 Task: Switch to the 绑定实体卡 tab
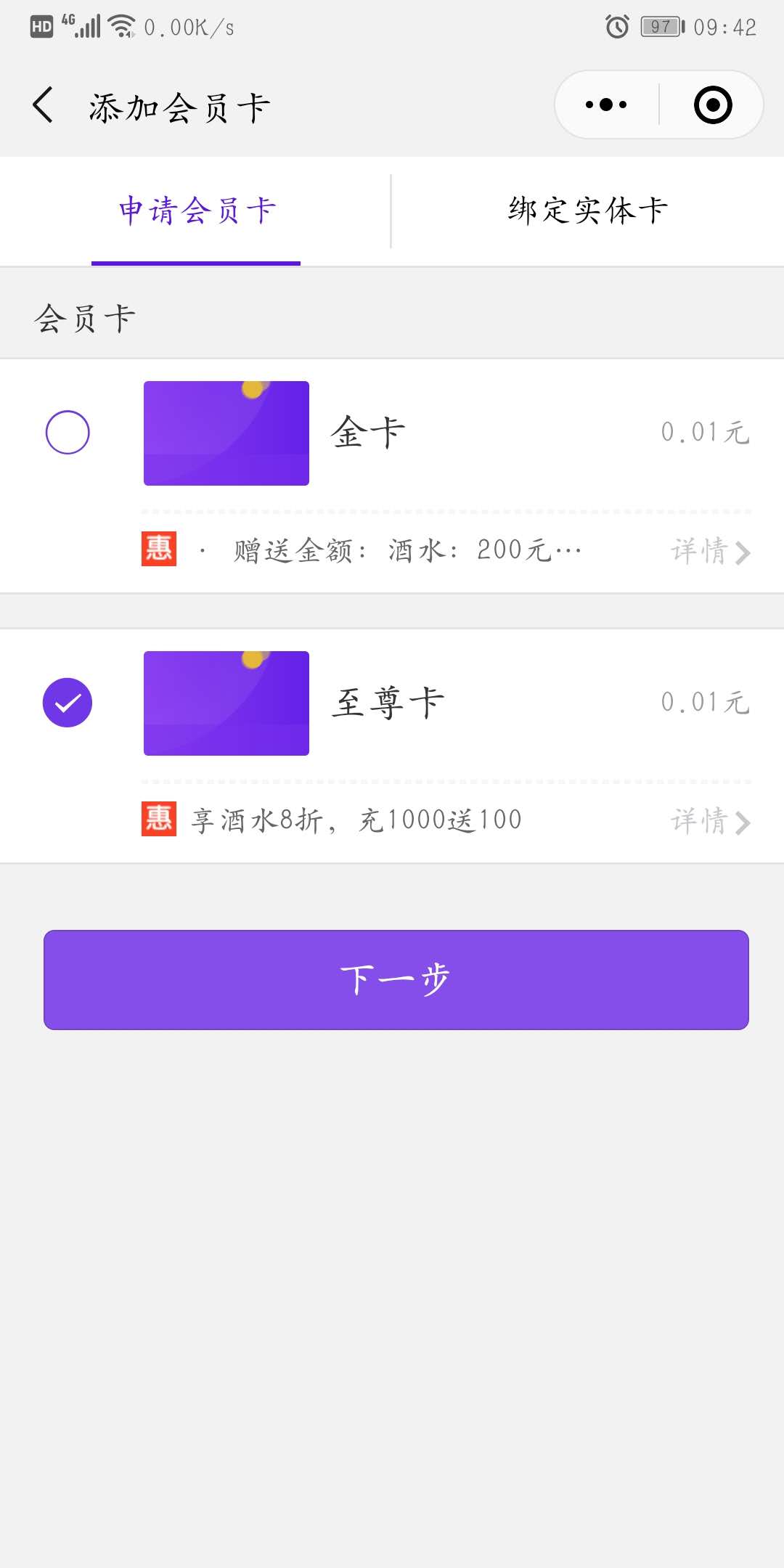588,211
